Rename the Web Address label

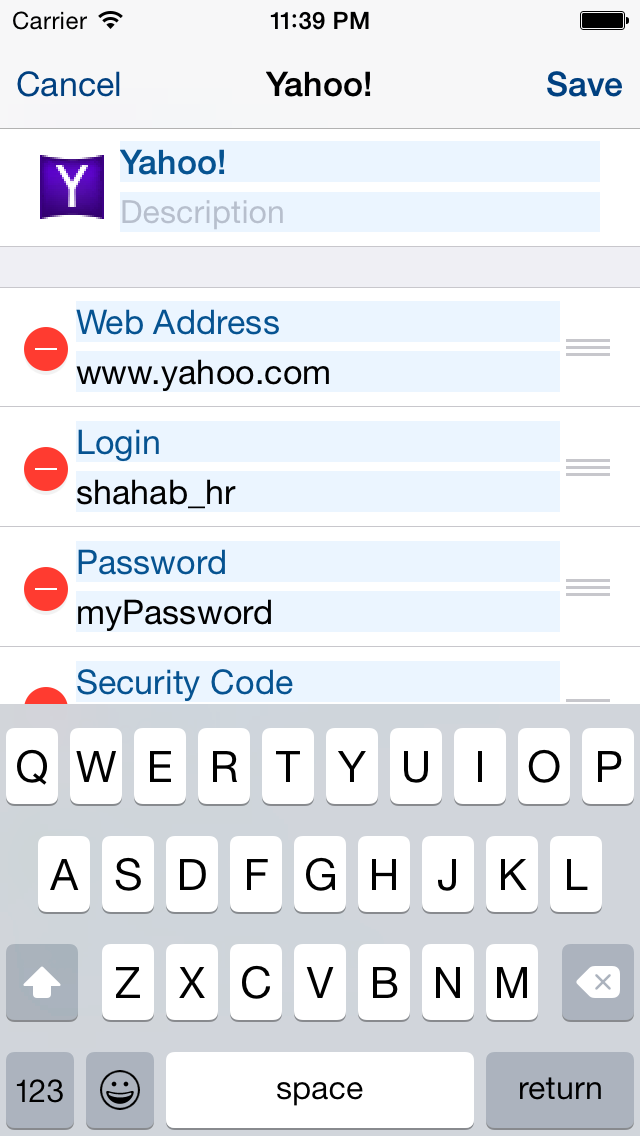click(x=316, y=323)
